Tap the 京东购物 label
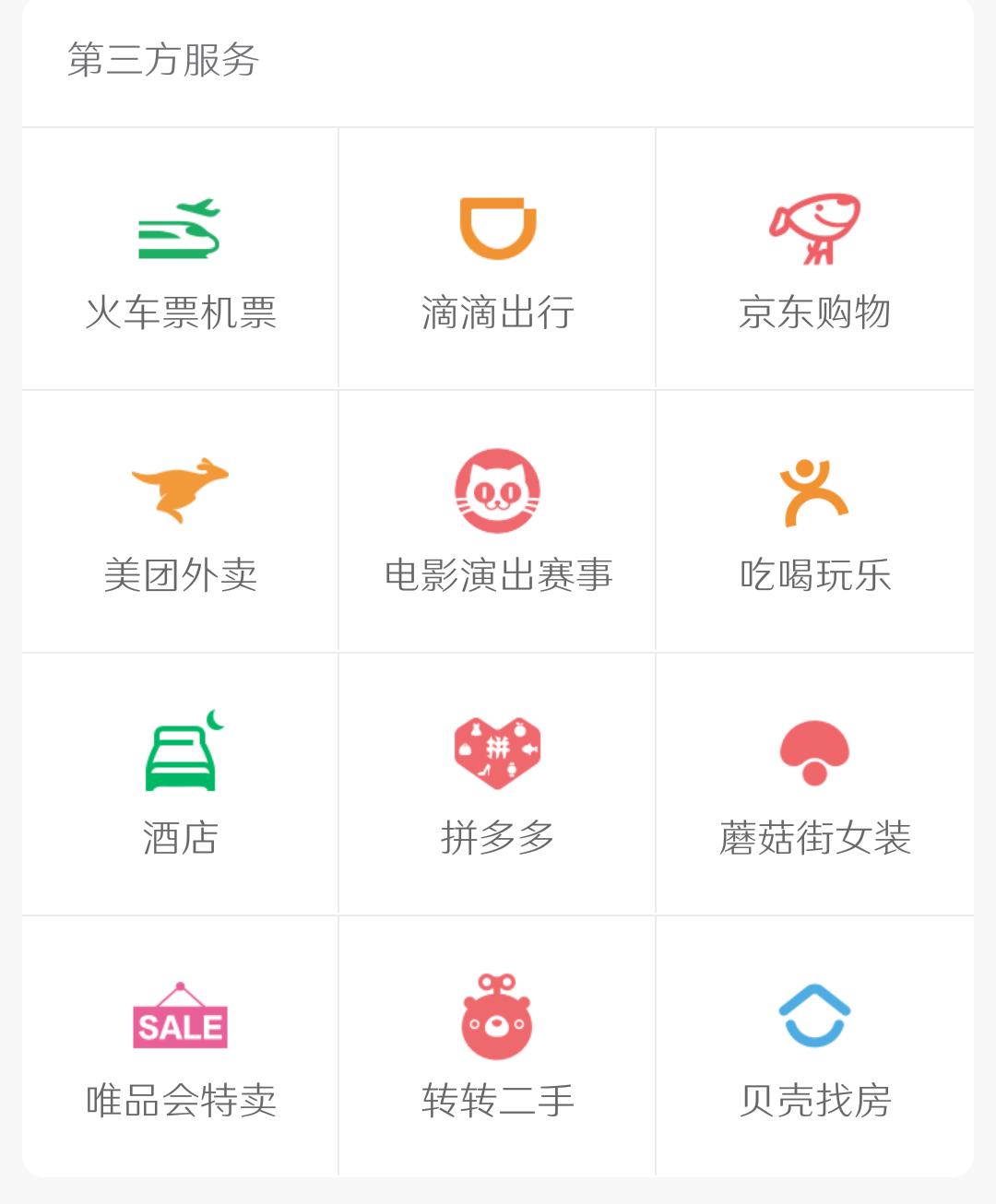This screenshot has height=1204, width=996. 815,313
